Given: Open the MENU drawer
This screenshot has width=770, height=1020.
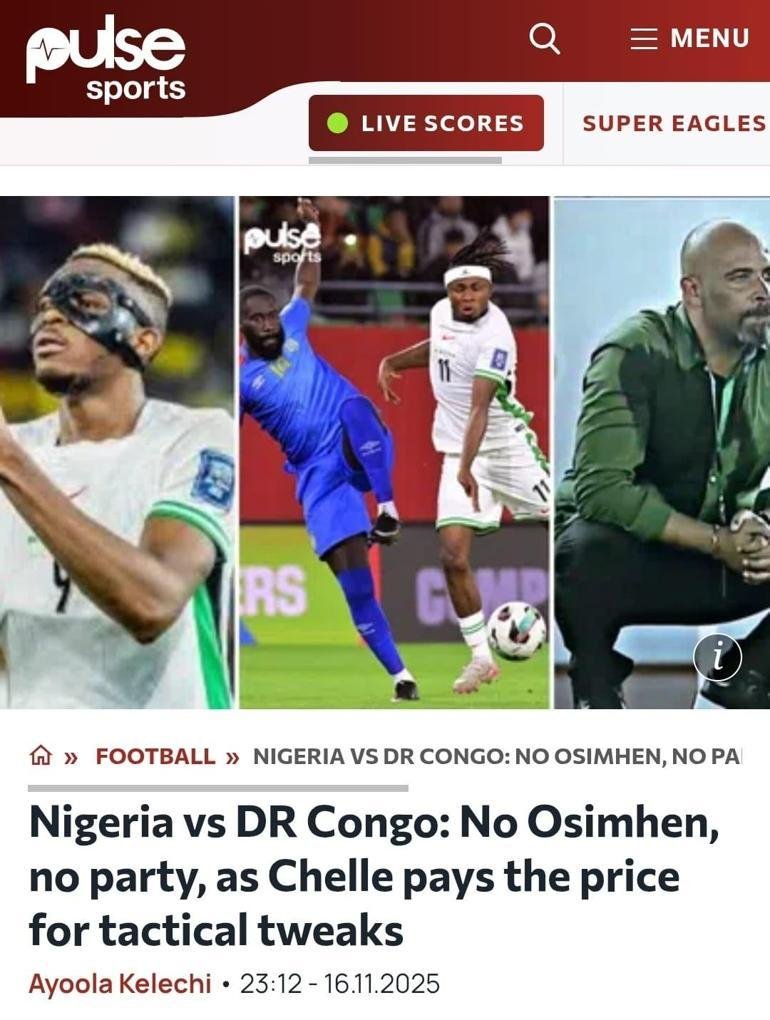Looking at the screenshot, I should pyautogui.click(x=690, y=38).
